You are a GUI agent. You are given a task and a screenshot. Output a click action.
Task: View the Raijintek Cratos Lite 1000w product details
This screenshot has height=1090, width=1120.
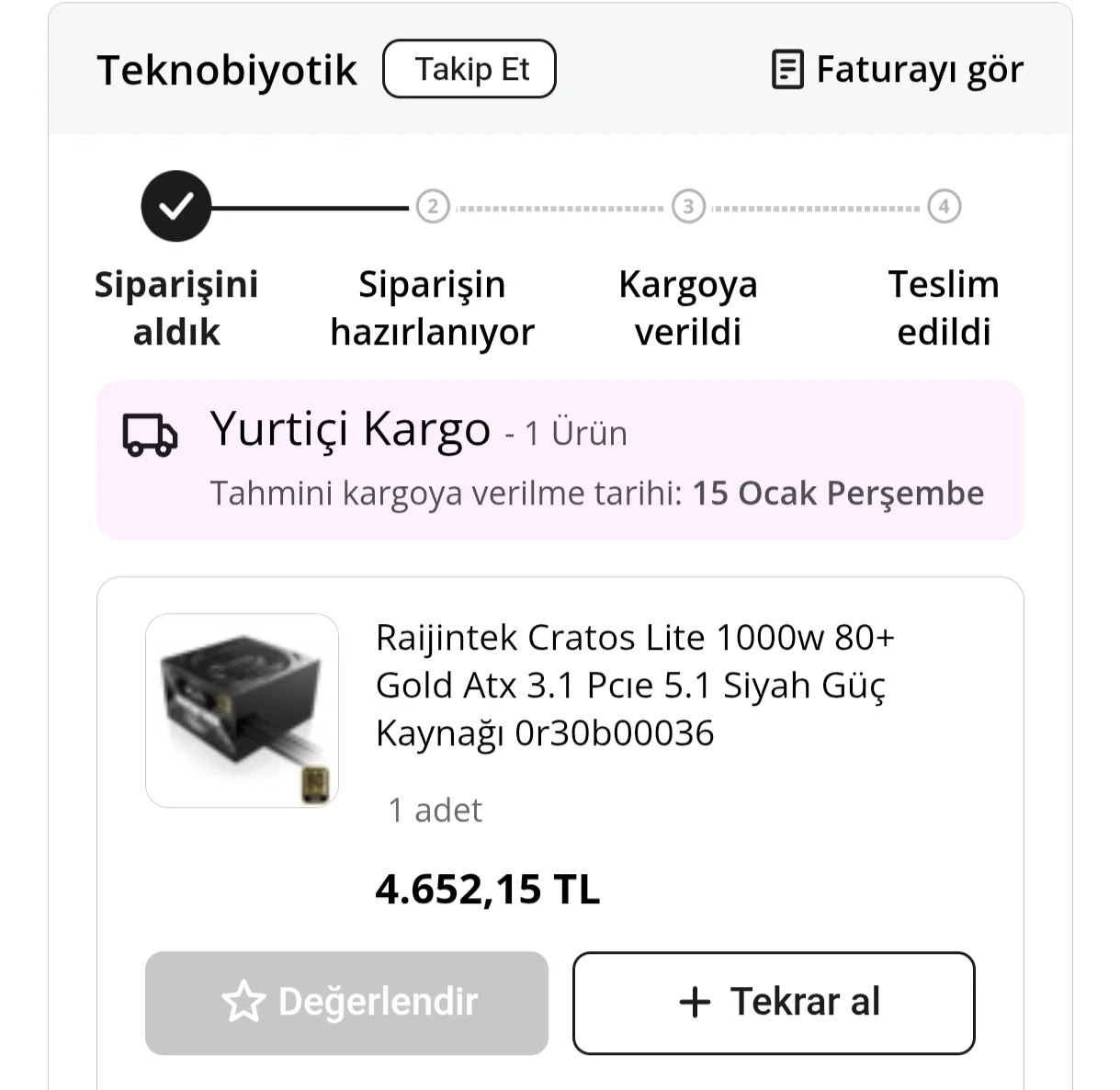click(634, 685)
